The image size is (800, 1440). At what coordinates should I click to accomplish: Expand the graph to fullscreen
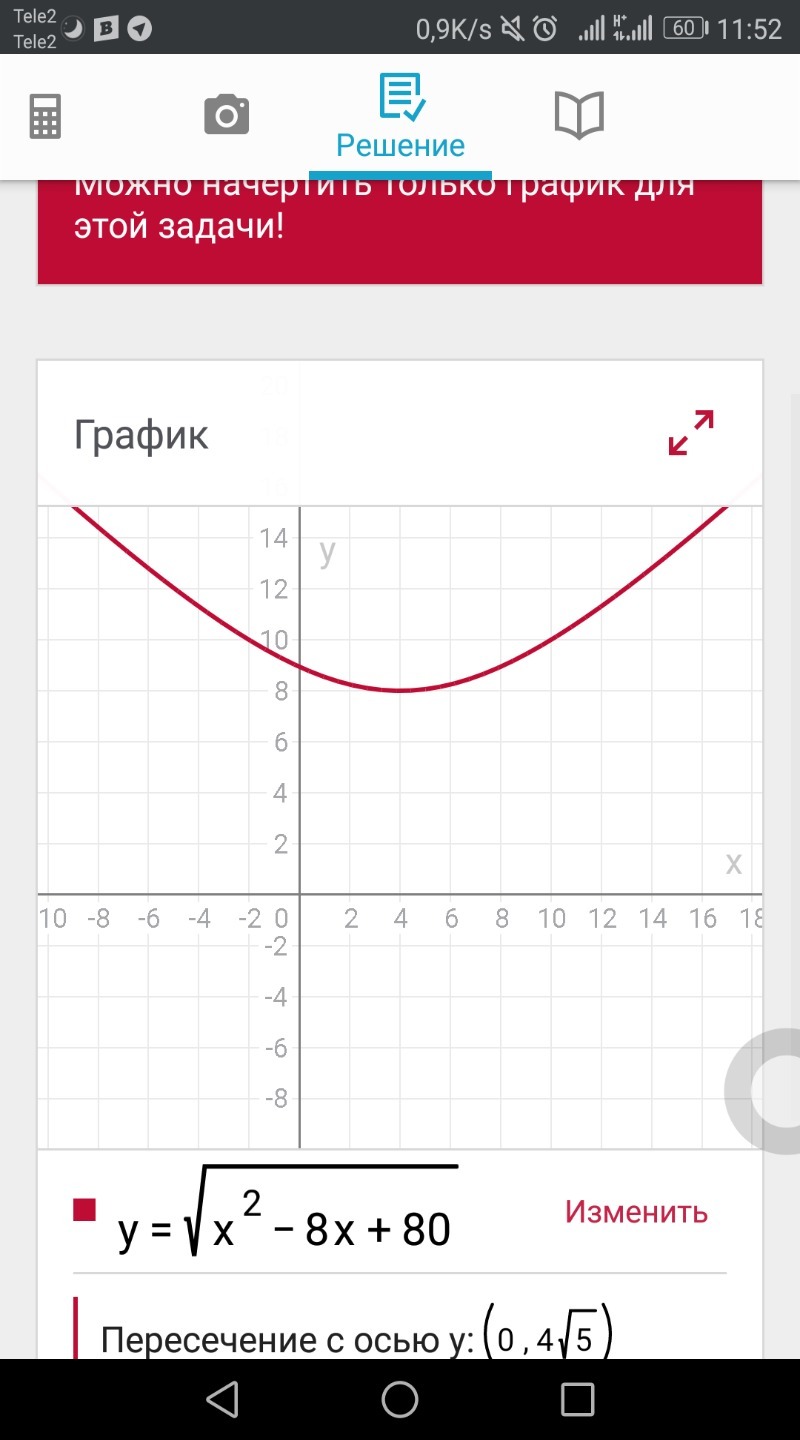(691, 432)
